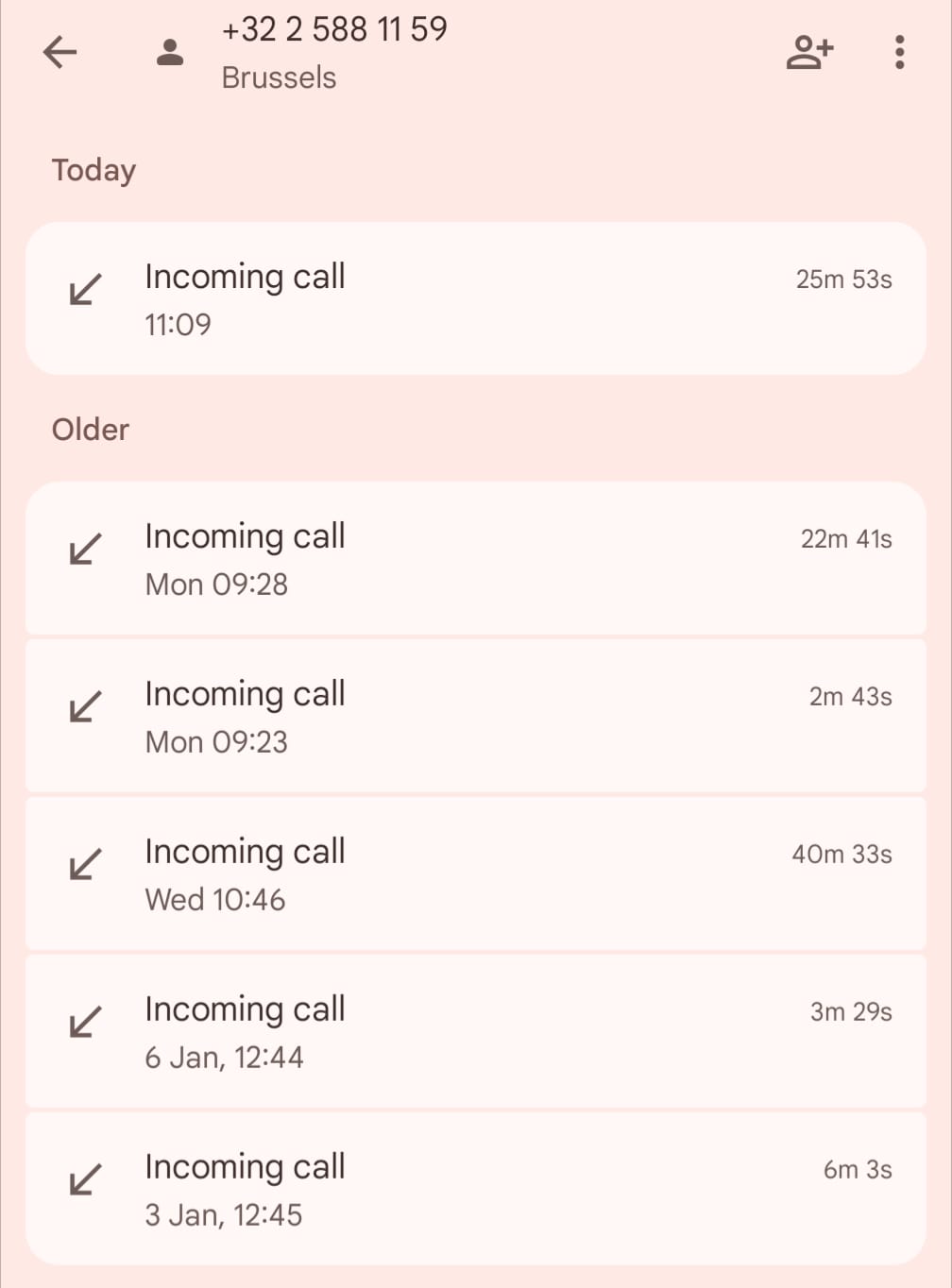
Task: Go back using the arrow icon
Action: coord(59,52)
